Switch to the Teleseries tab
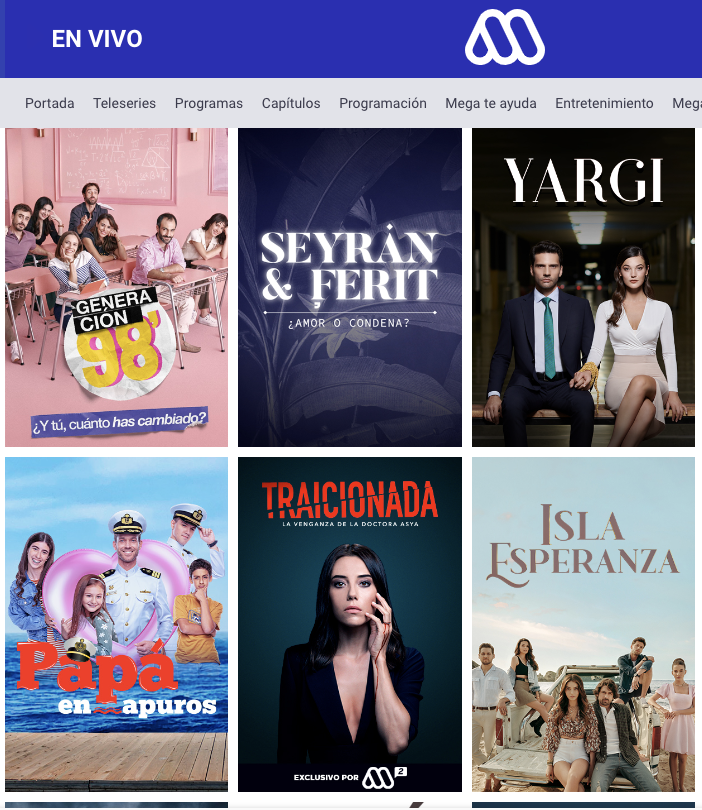Screen dimensions: 702x810 124,103
